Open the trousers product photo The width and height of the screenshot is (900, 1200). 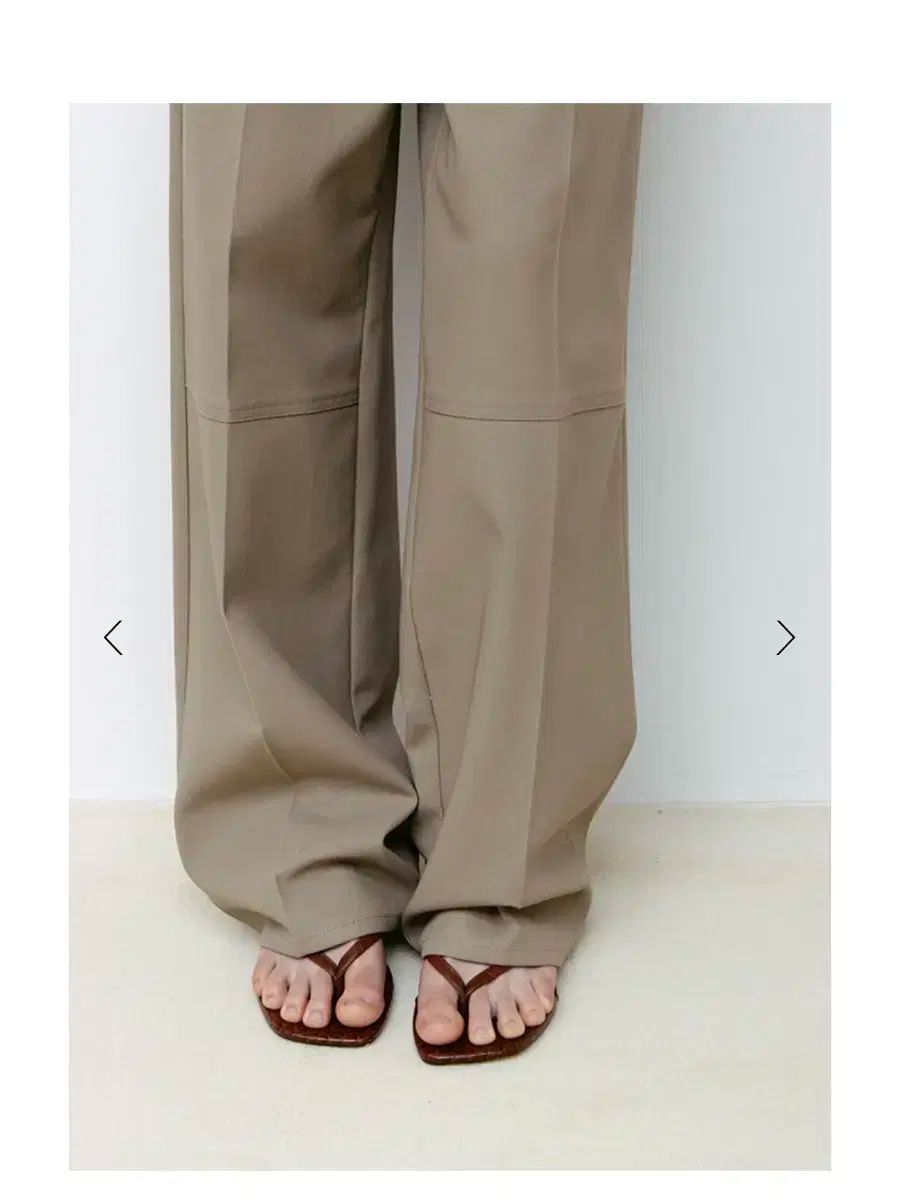(x=450, y=500)
